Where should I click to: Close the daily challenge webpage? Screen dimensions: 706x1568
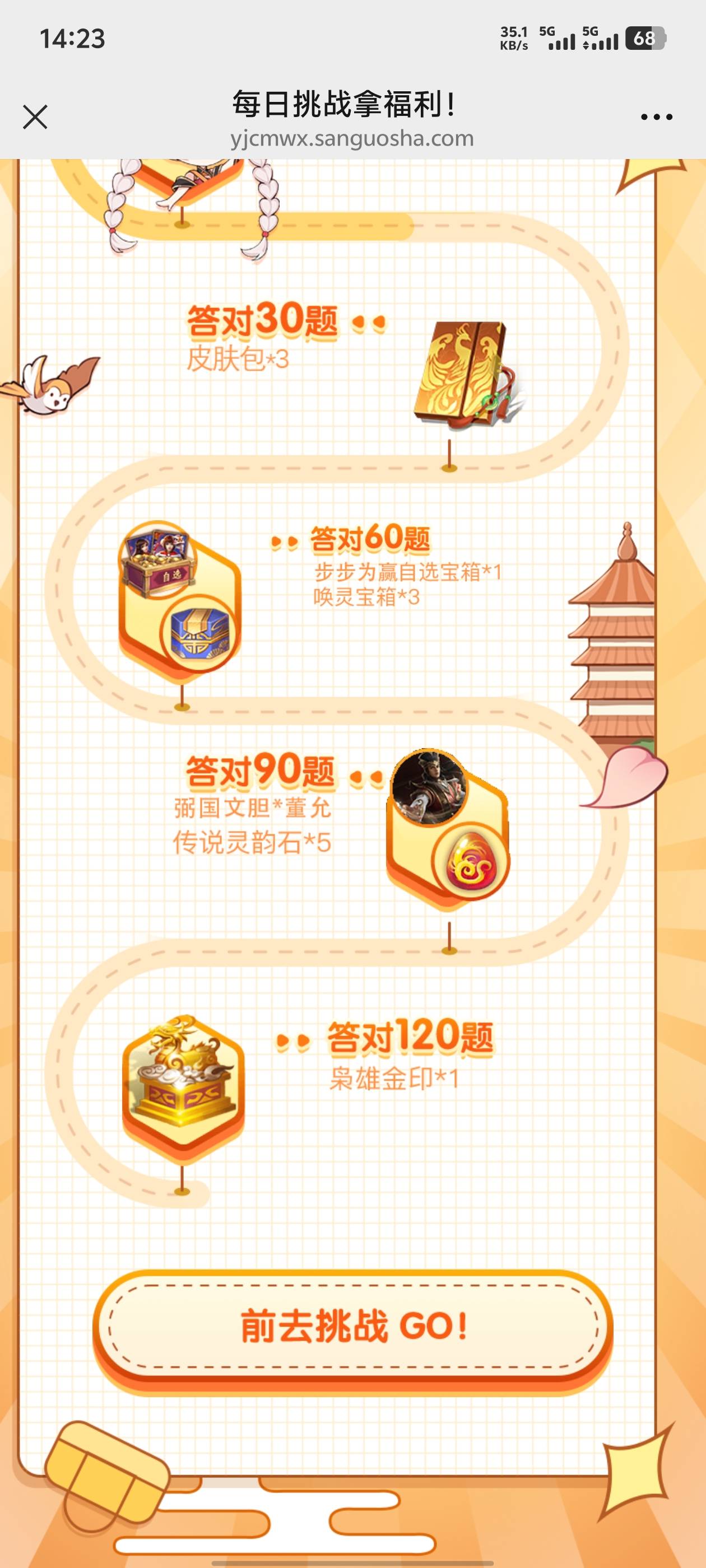[35, 117]
